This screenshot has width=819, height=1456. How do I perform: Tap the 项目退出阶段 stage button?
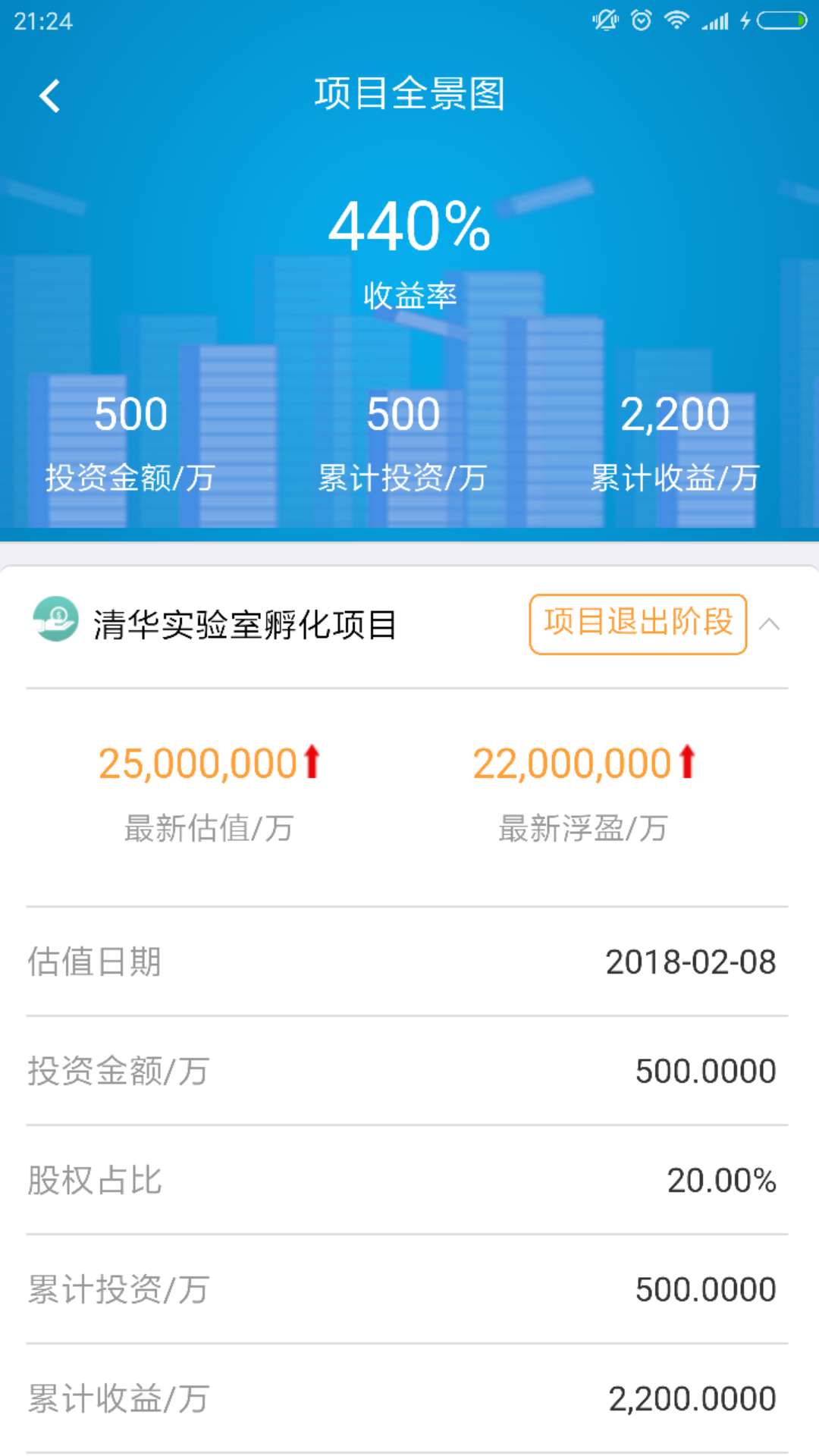[x=638, y=624]
